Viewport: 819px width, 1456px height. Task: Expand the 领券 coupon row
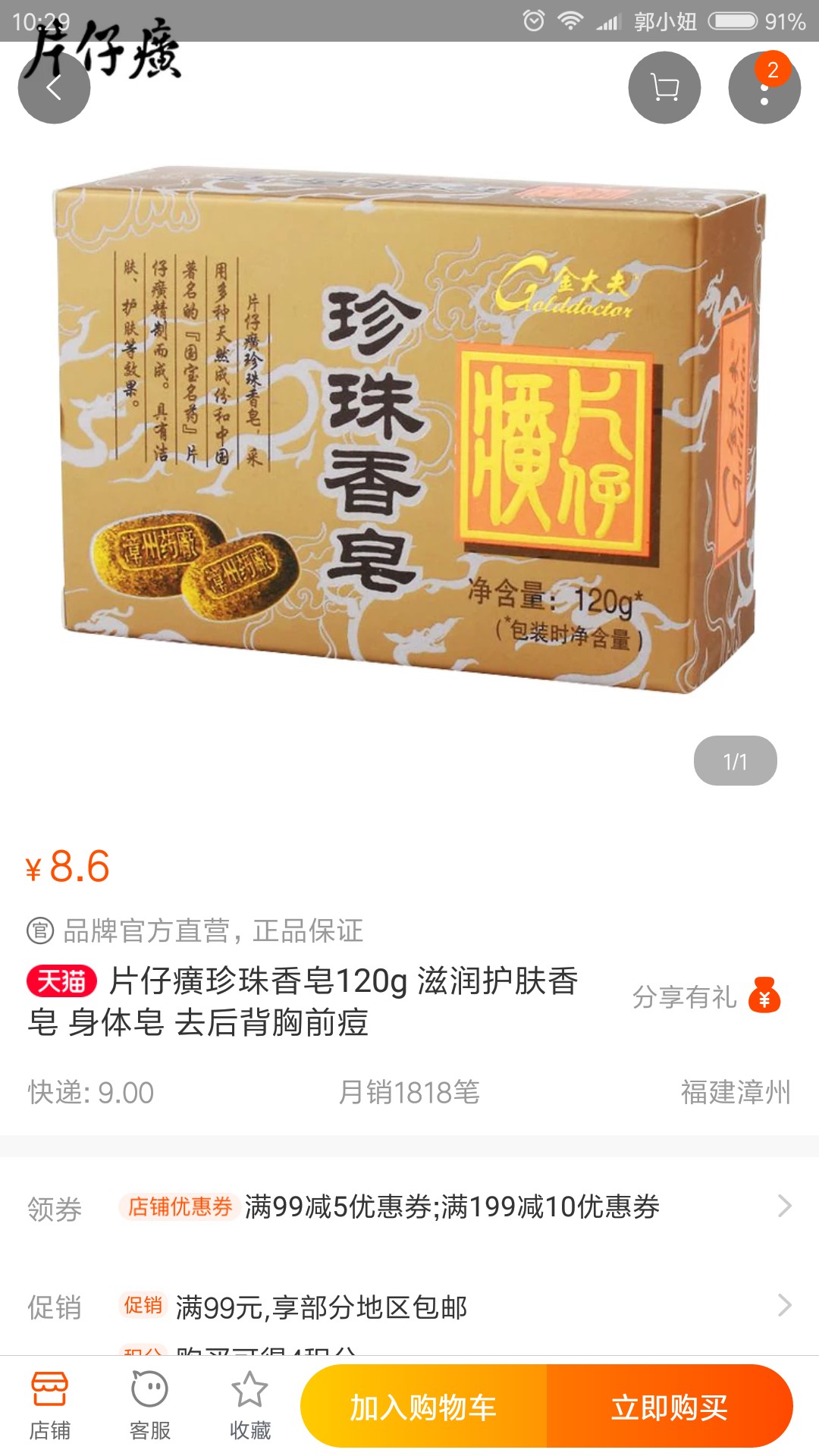(x=409, y=1207)
